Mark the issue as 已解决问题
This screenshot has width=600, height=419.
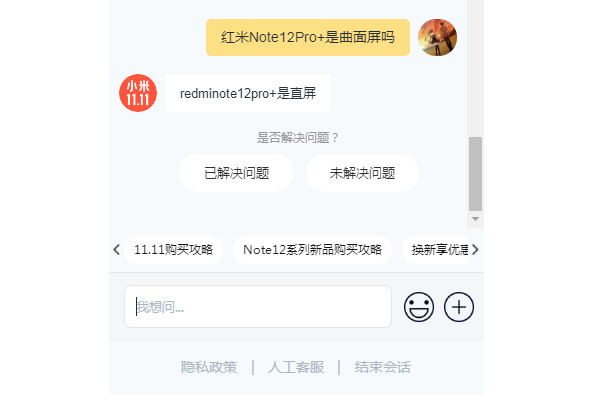point(236,173)
